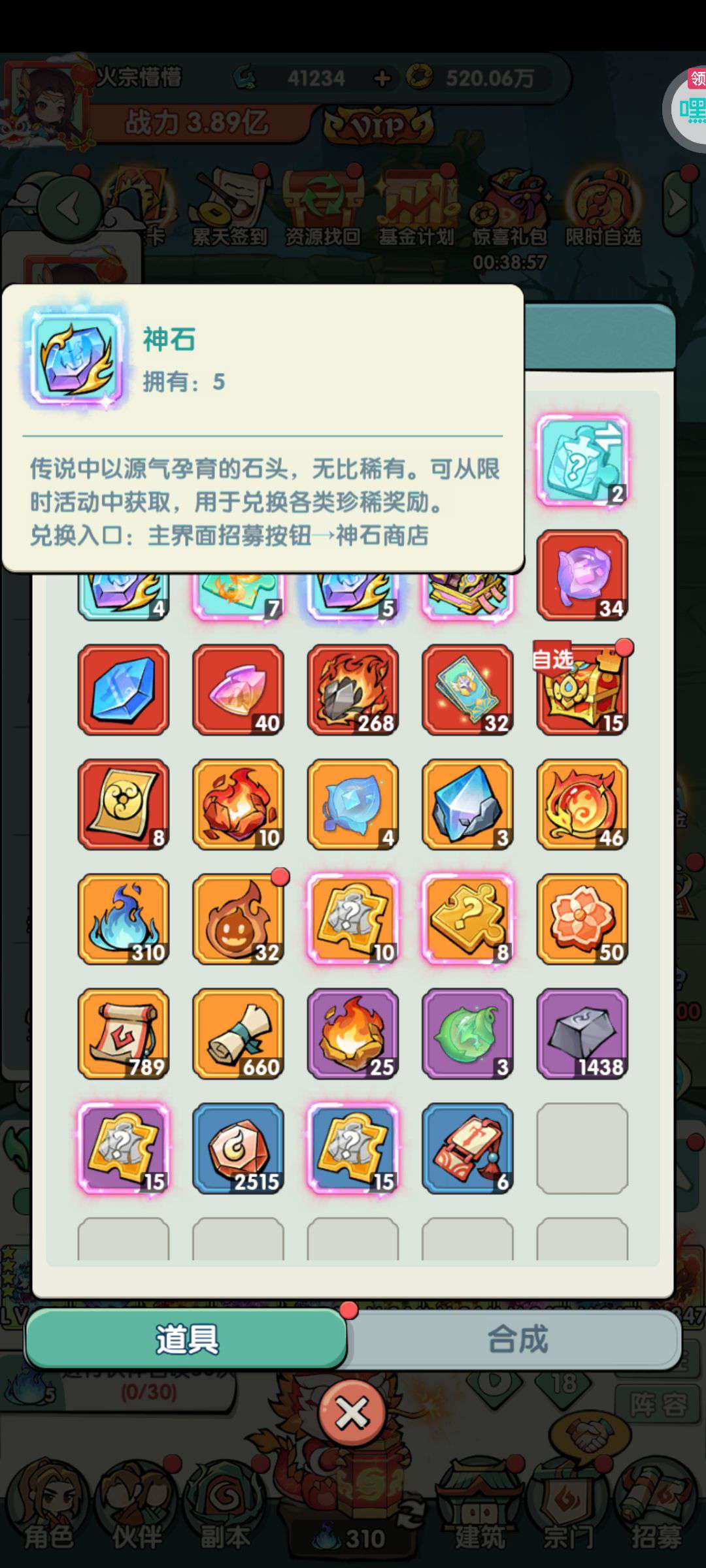This screenshot has height=1568, width=706.
Task: Switch to the 合成 tab
Action: (516, 1339)
